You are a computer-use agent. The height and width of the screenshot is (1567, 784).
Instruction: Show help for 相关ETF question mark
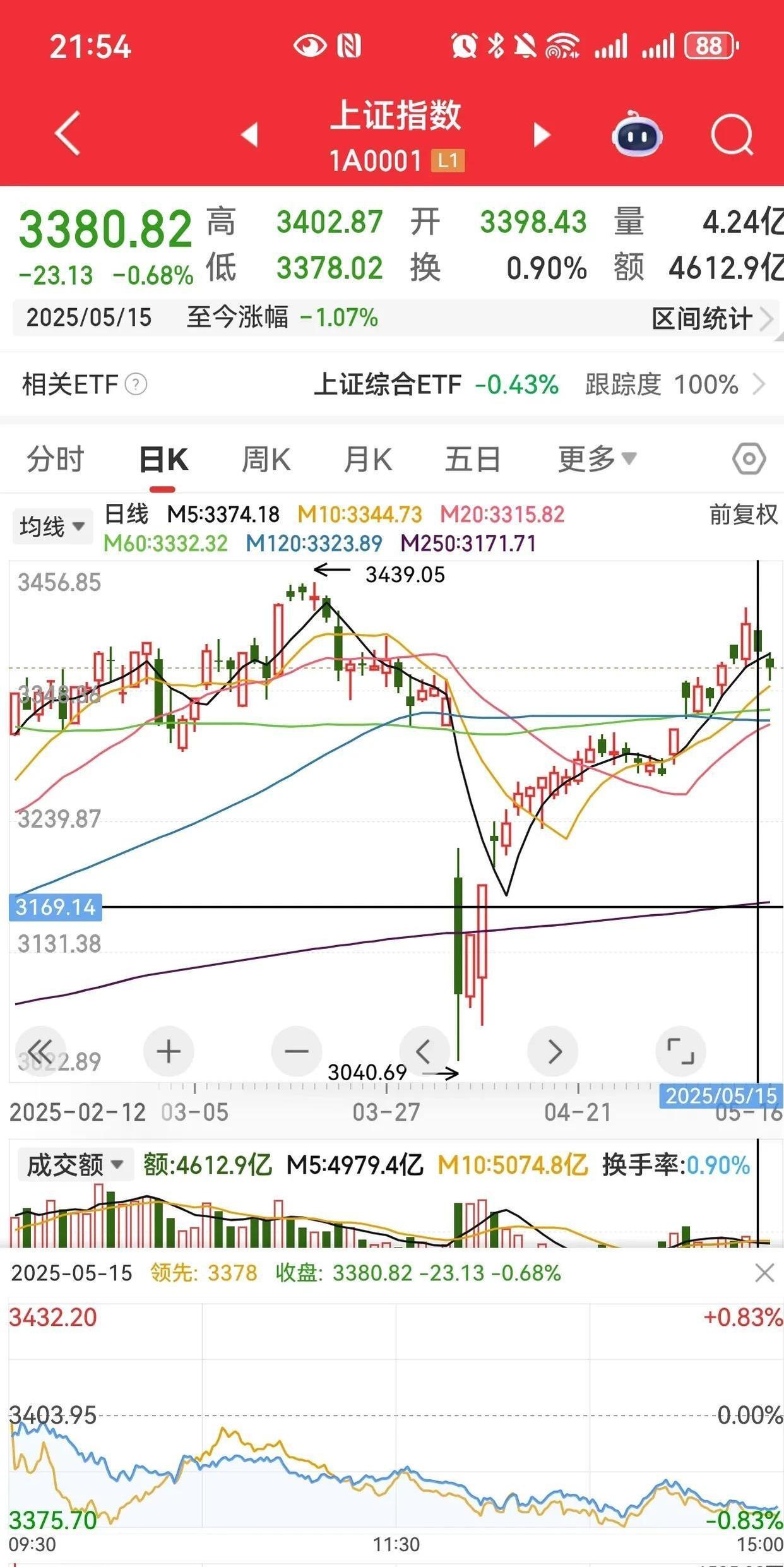[136, 384]
